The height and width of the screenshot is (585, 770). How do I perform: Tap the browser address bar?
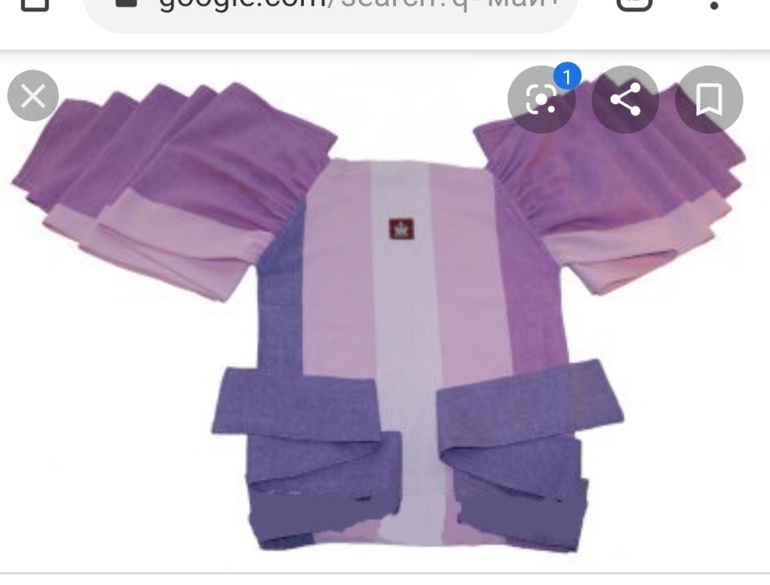click(330, 8)
